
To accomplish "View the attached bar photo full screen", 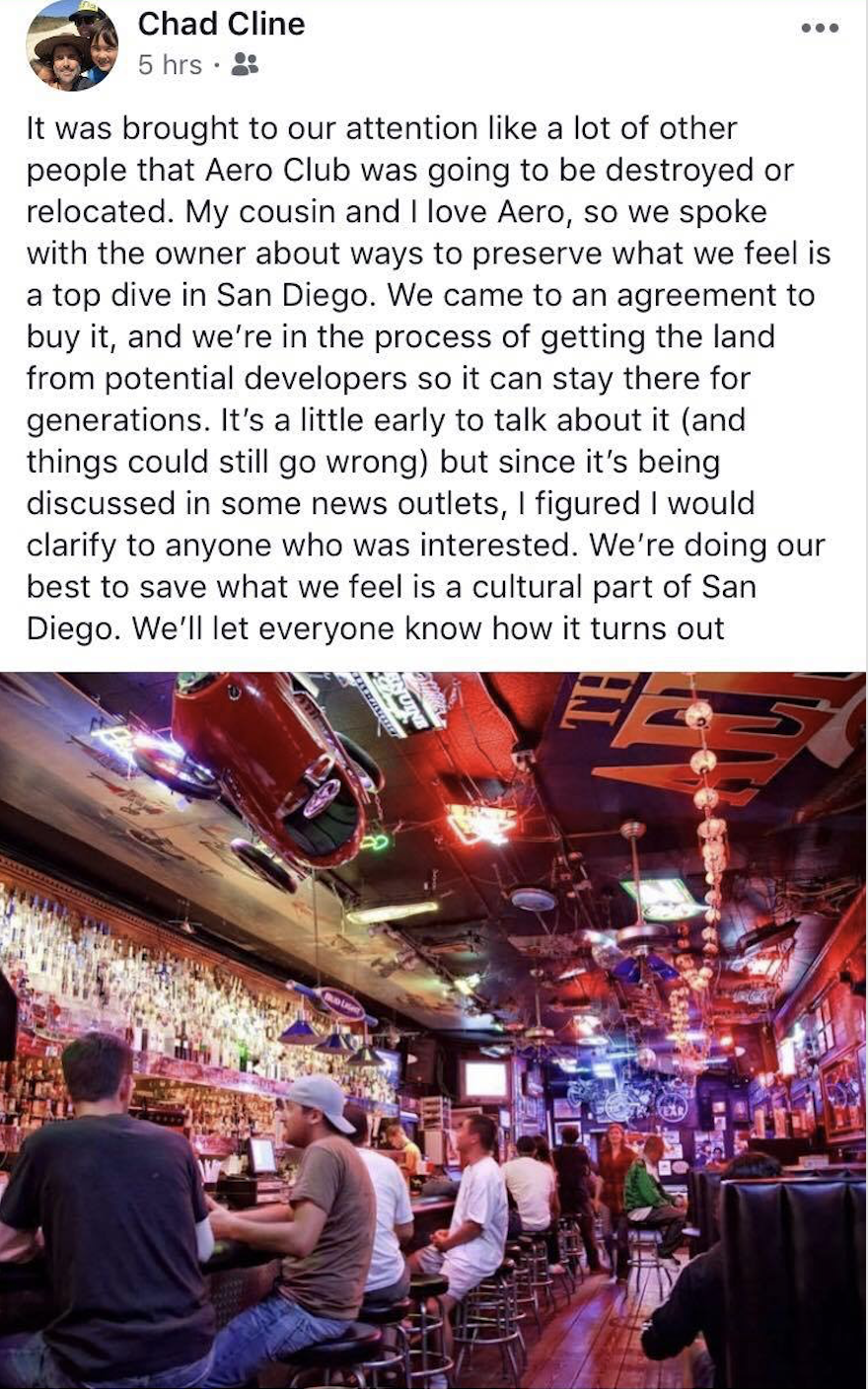I will (x=434, y=1026).
